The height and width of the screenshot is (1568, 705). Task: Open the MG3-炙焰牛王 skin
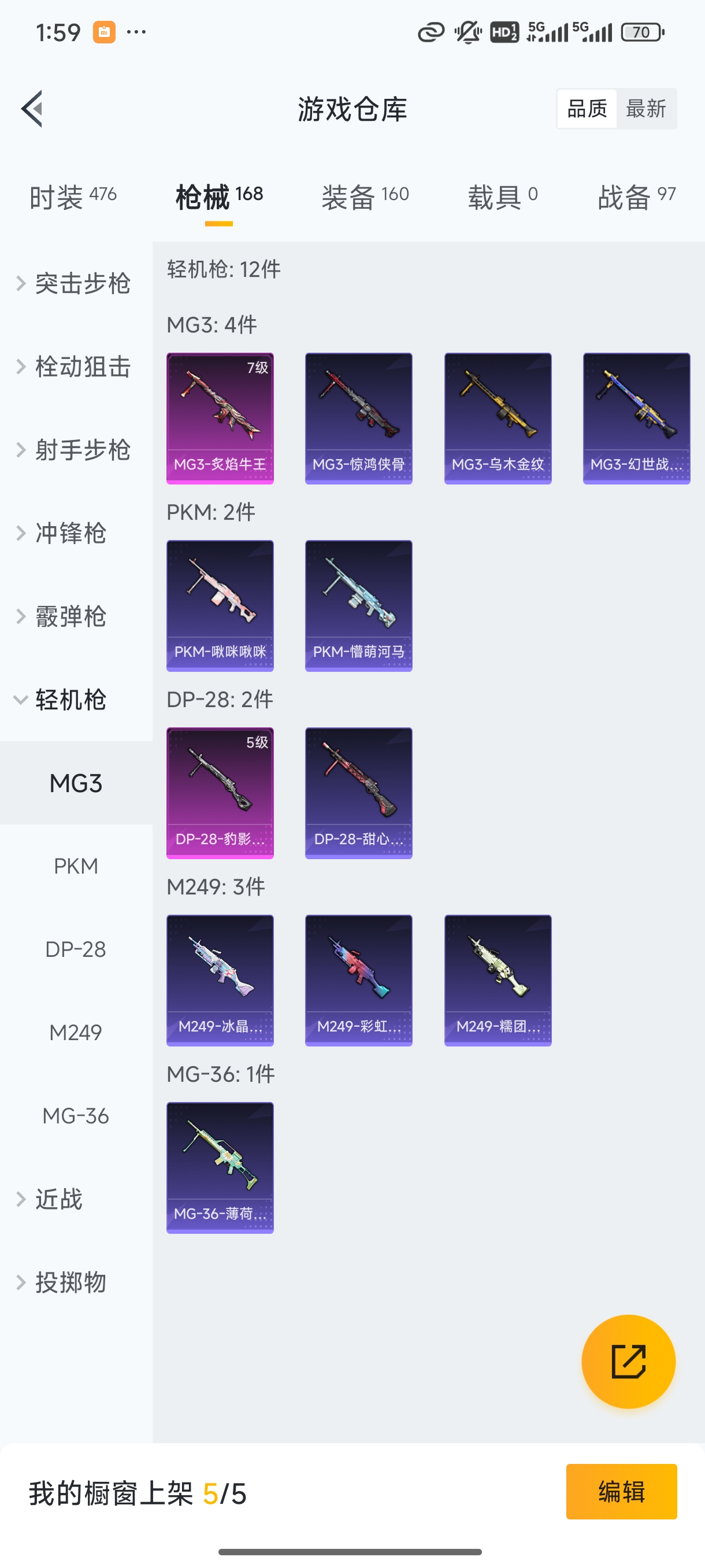pyautogui.click(x=220, y=419)
